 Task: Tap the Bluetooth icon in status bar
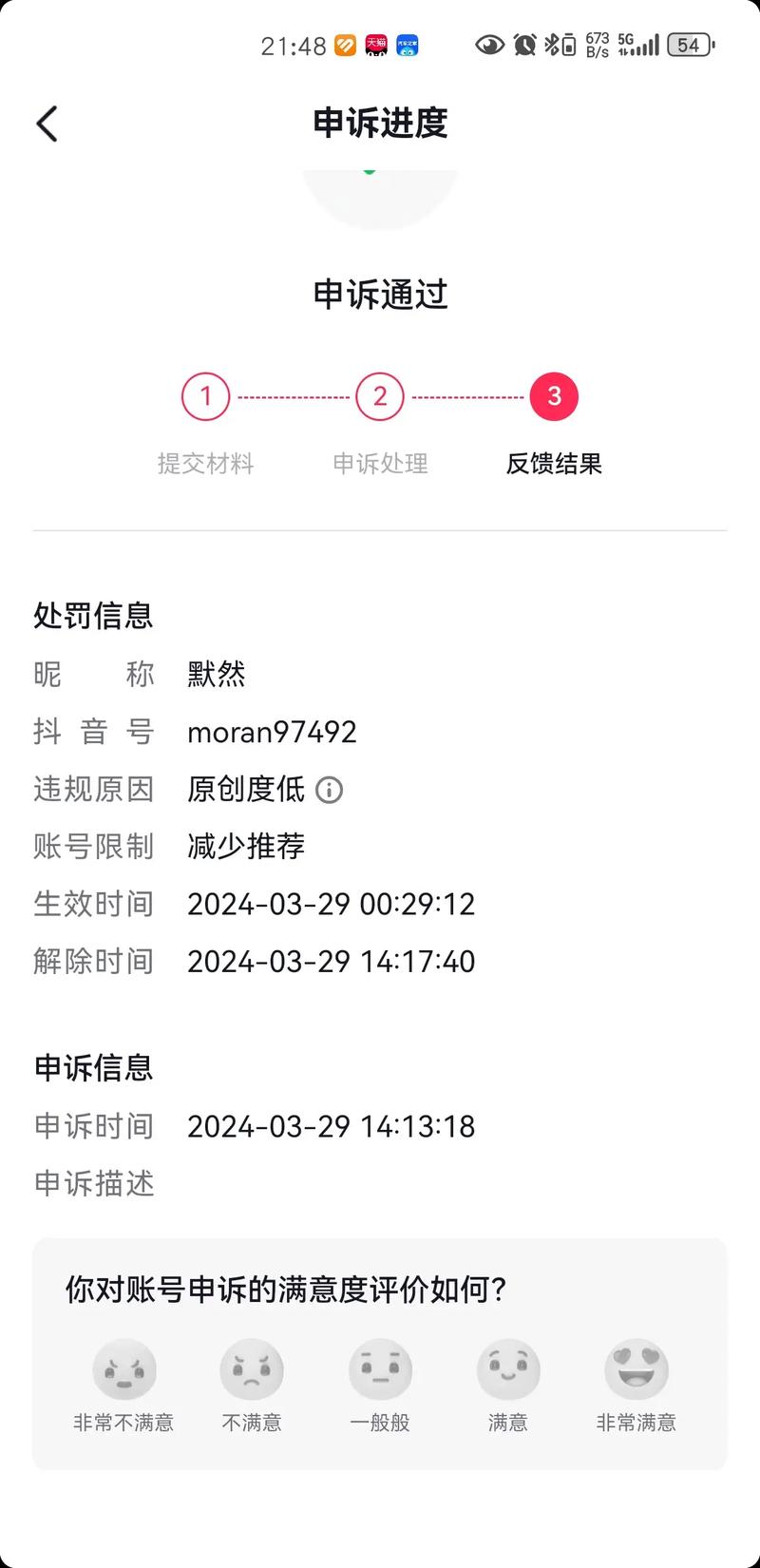[x=551, y=44]
